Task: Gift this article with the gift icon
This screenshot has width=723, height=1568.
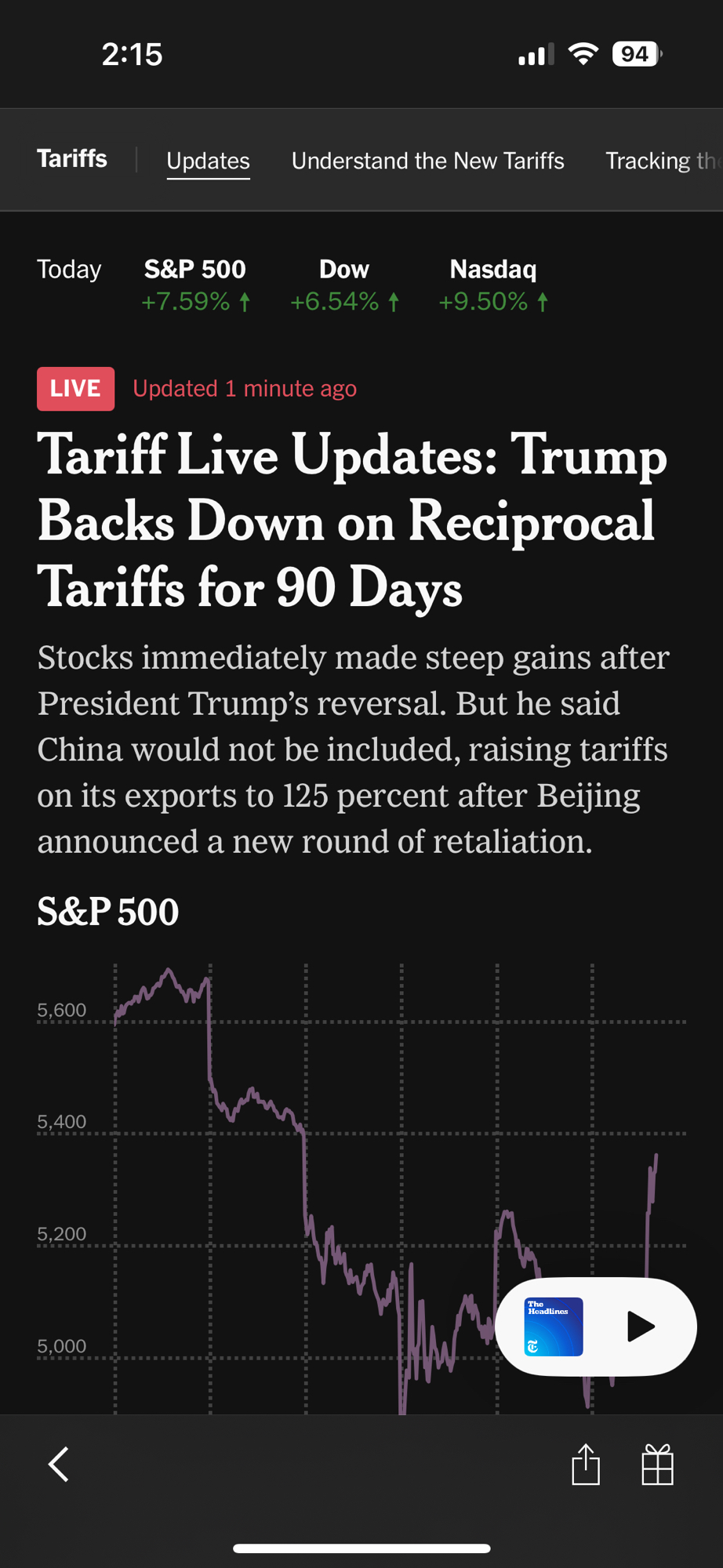Action: pyautogui.click(x=657, y=1464)
